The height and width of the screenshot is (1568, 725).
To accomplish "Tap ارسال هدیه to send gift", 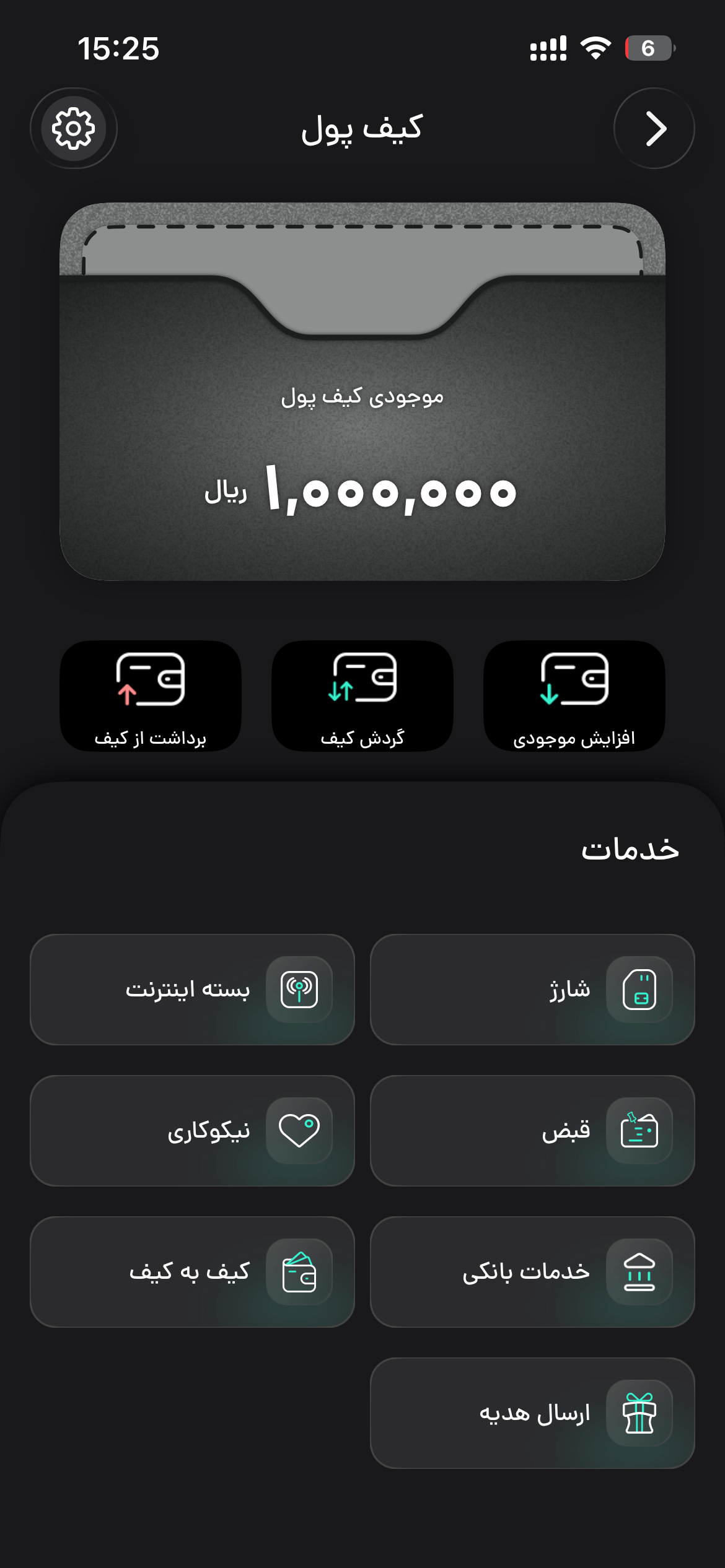I will 532,1413.
